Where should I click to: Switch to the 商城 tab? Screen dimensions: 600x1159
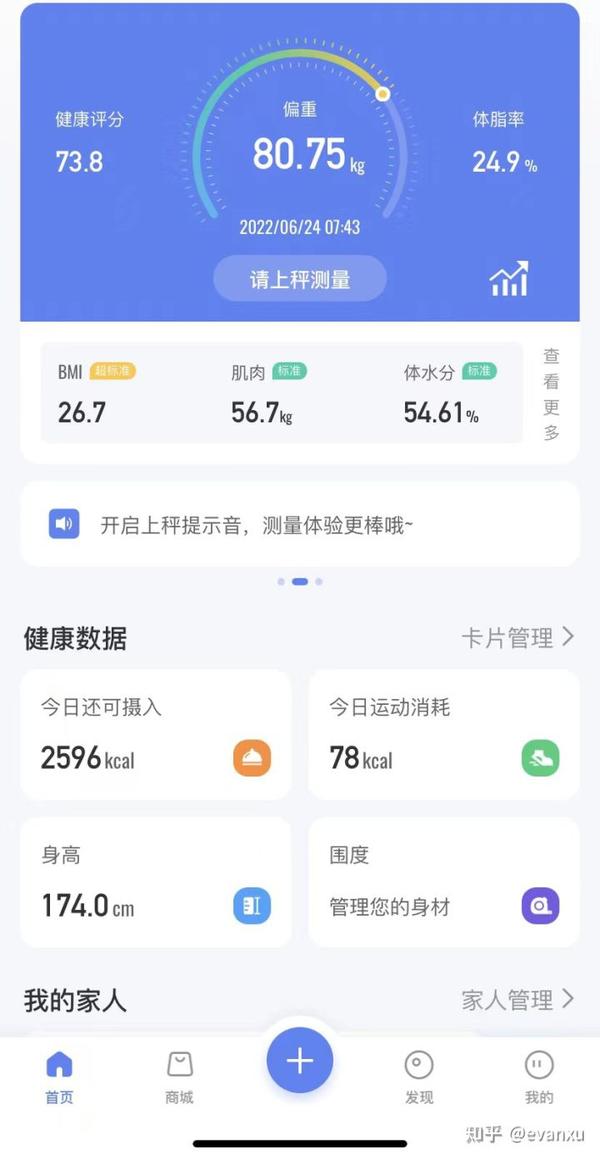[x=180, y=1078]
